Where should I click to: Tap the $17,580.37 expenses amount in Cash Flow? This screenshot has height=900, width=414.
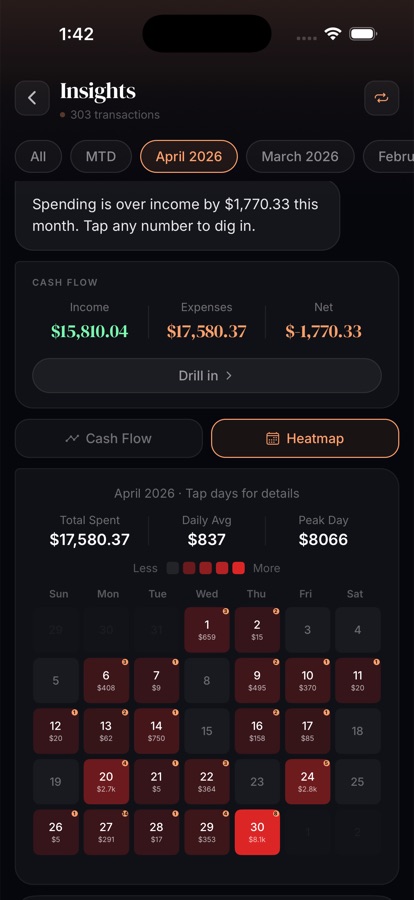coord(207,331)
